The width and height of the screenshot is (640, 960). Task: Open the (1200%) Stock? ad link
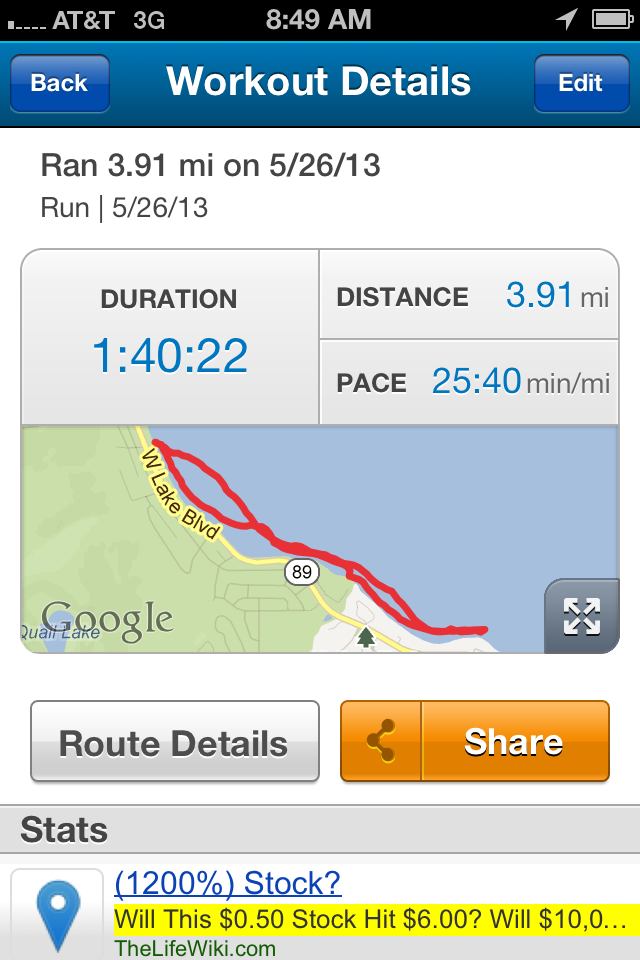tap(228, 883)
